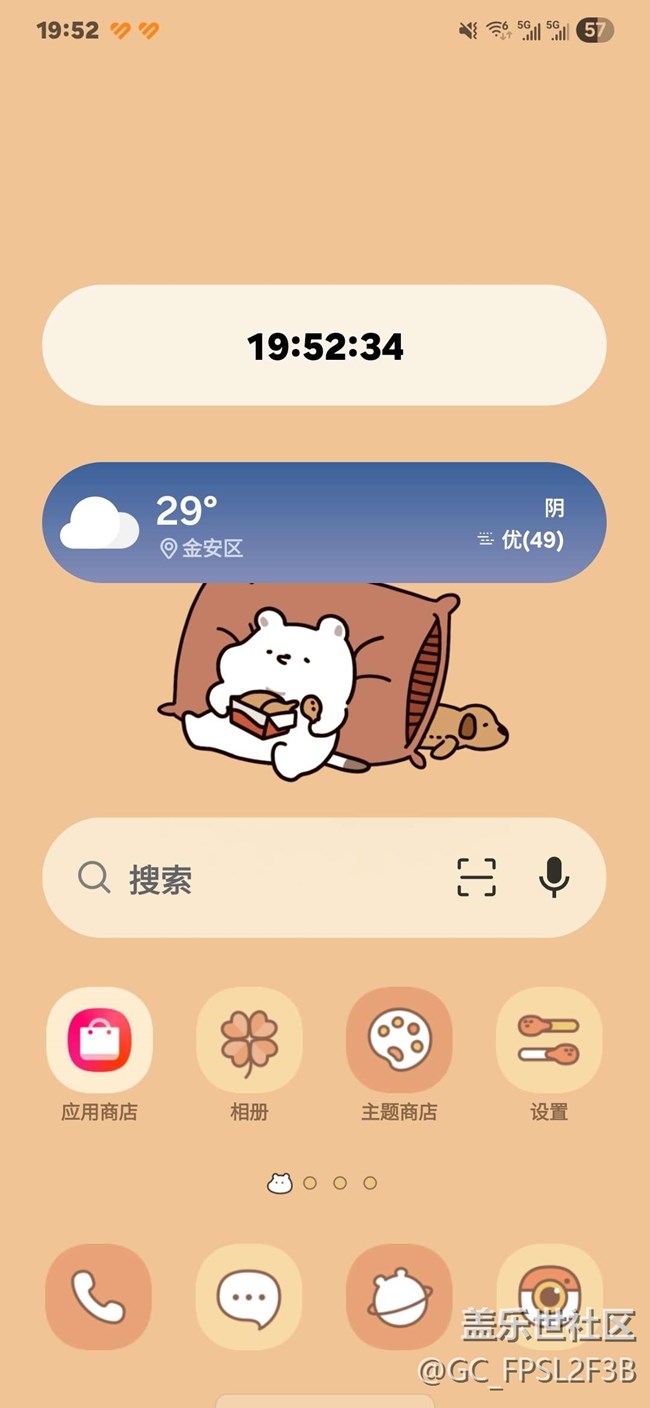Open the 应用商店 app

[99, 1040]
